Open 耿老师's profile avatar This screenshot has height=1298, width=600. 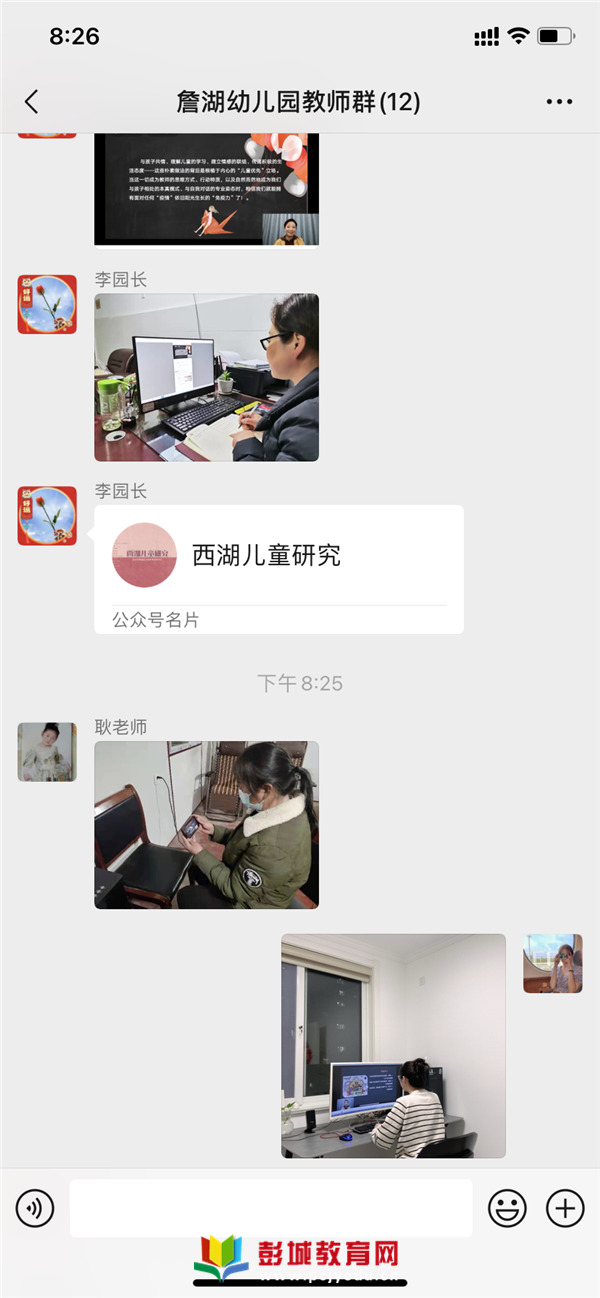click(47, 751)
